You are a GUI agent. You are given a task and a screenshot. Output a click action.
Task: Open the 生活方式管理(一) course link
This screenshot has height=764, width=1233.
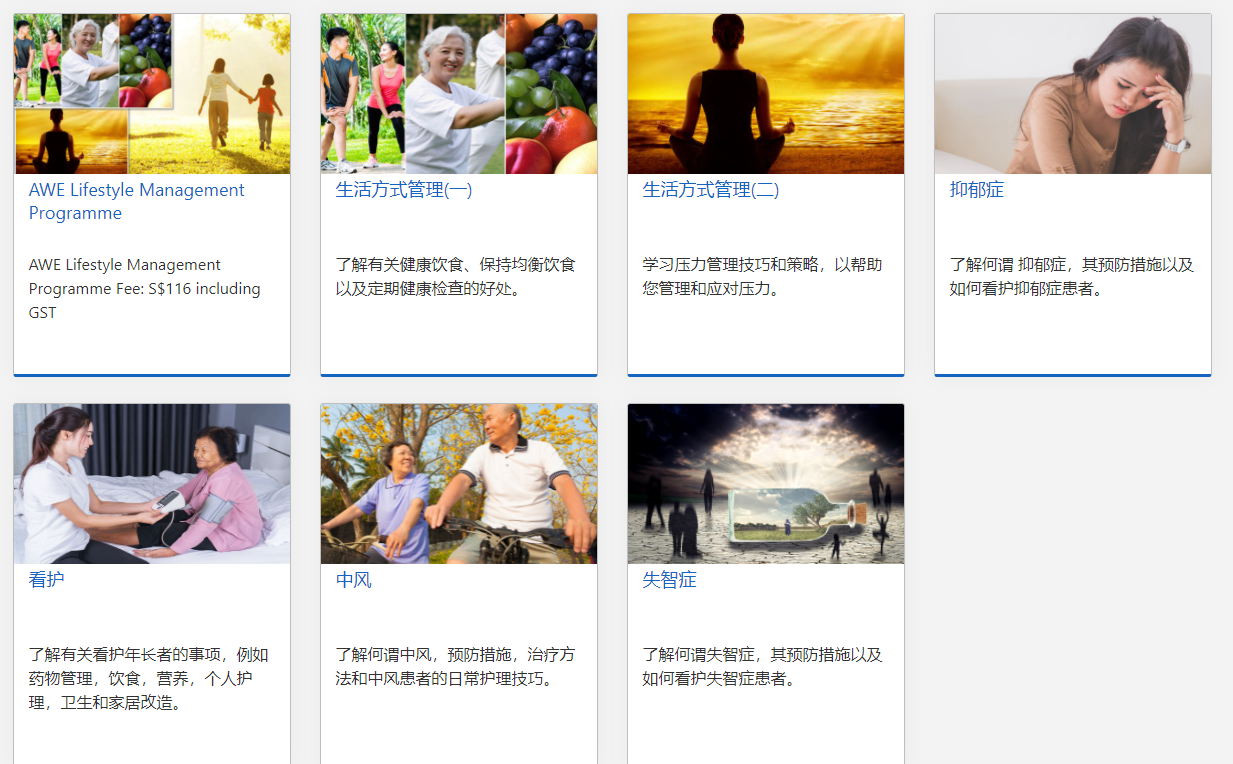[404, 190]
